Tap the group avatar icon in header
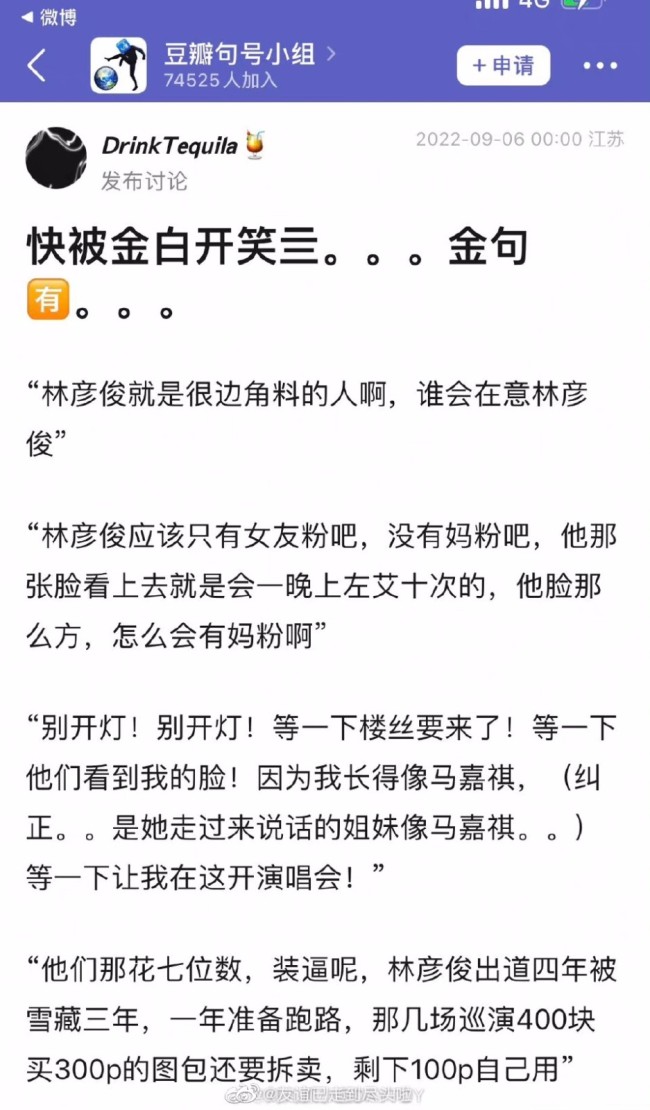This screenshot has height=1110, width=650. [118, 66]
